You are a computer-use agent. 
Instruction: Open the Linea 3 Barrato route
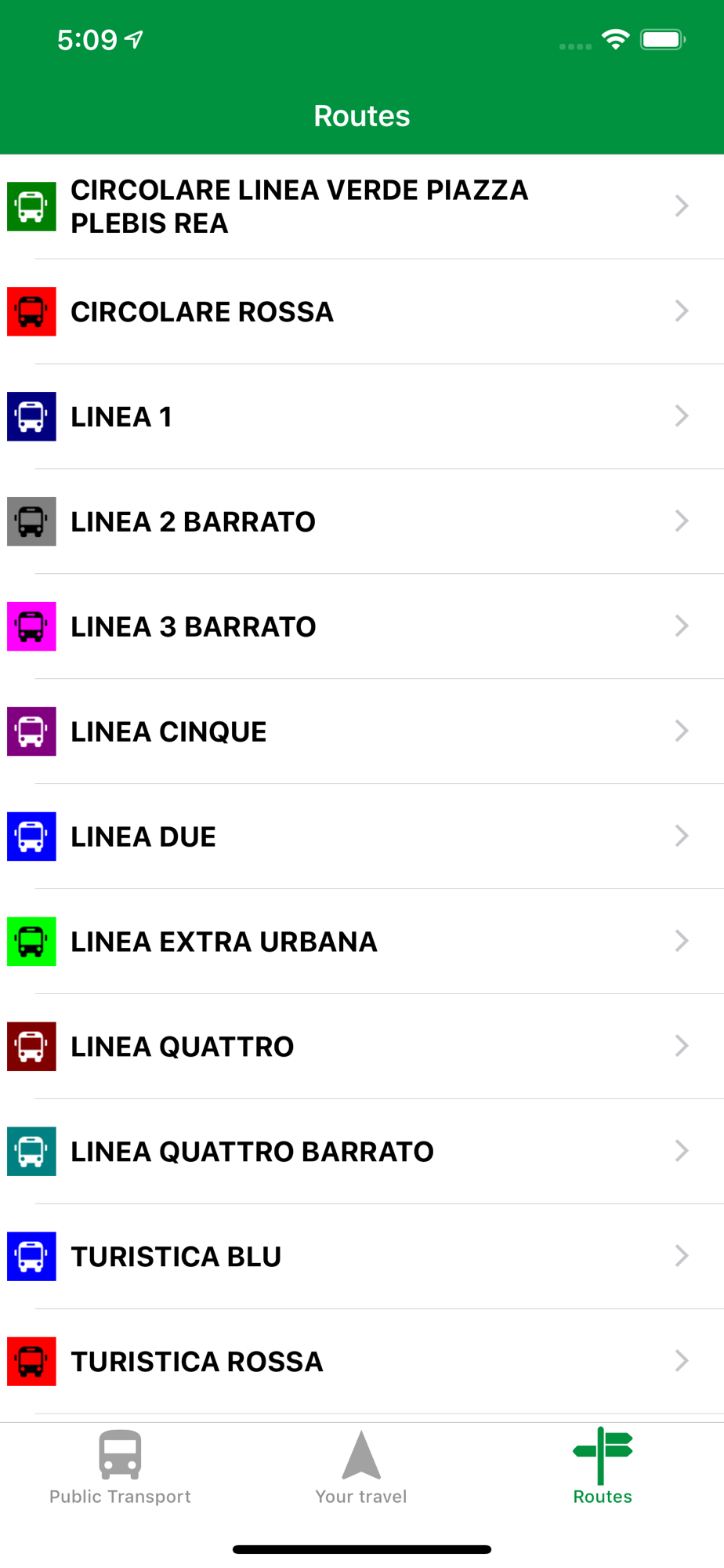[362, 627]
